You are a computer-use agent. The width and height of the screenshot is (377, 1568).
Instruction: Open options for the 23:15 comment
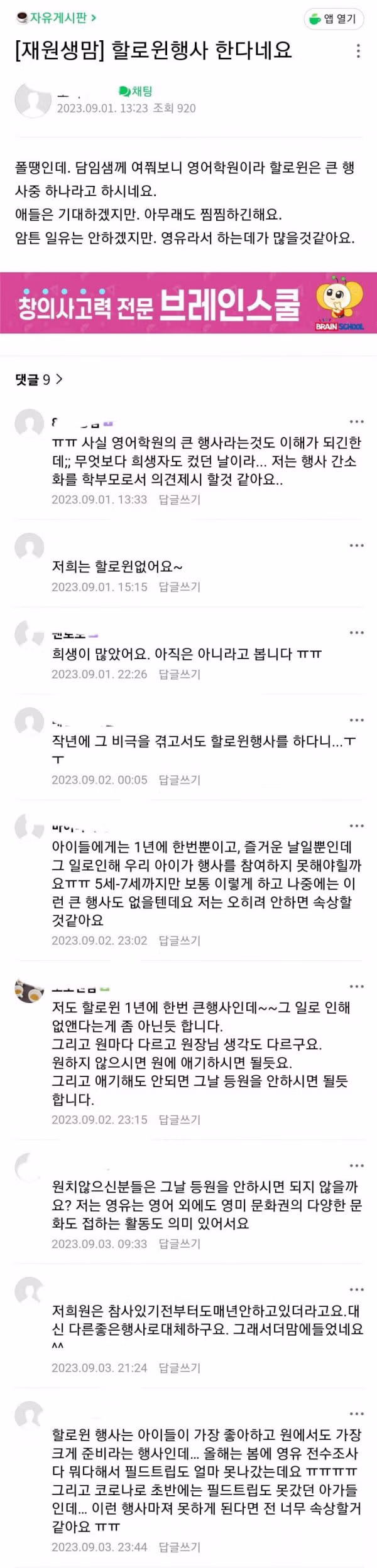pos(356,986)
